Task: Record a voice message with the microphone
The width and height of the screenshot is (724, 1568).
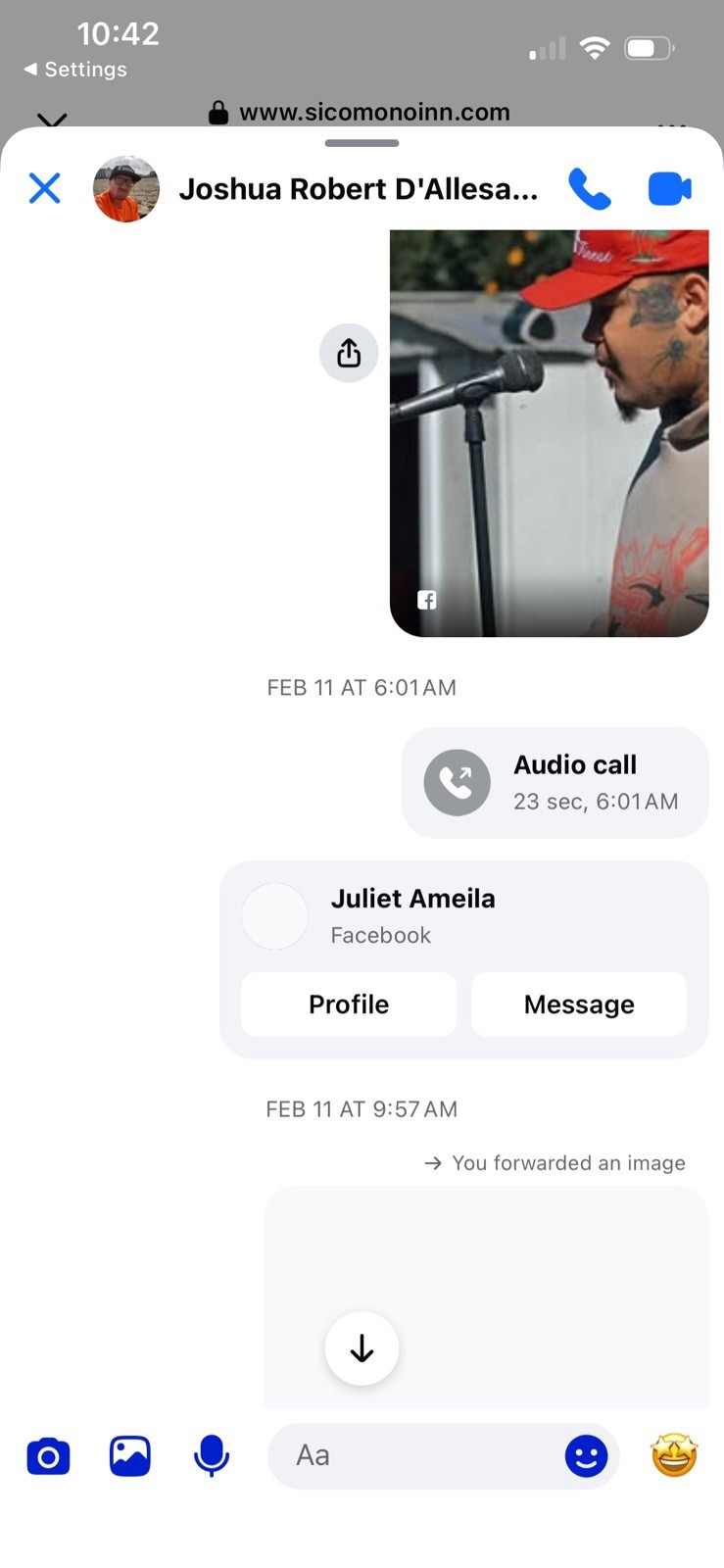Action: tap(212, 1456)
